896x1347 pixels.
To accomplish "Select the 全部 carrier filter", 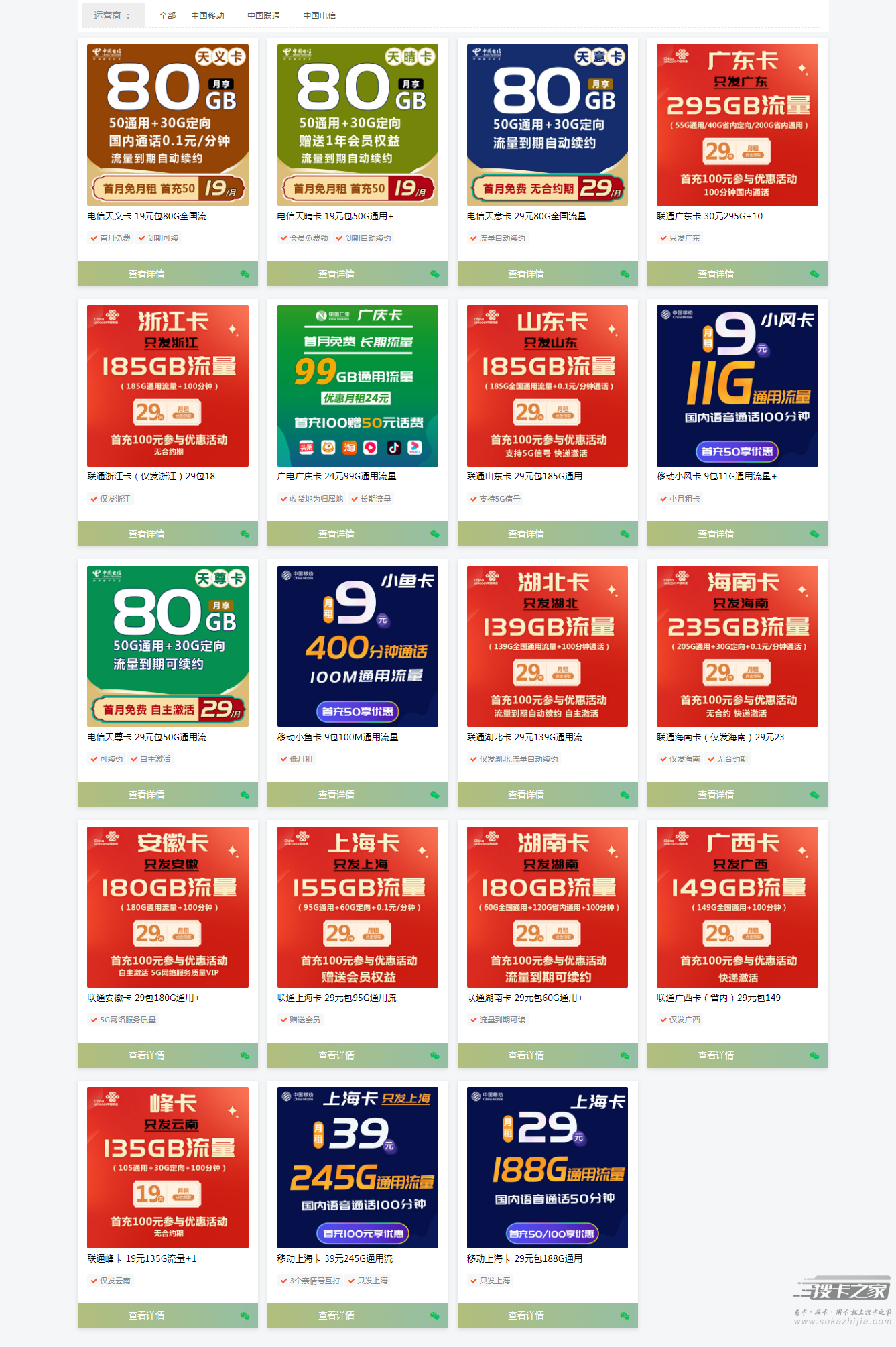I will 167,15.
